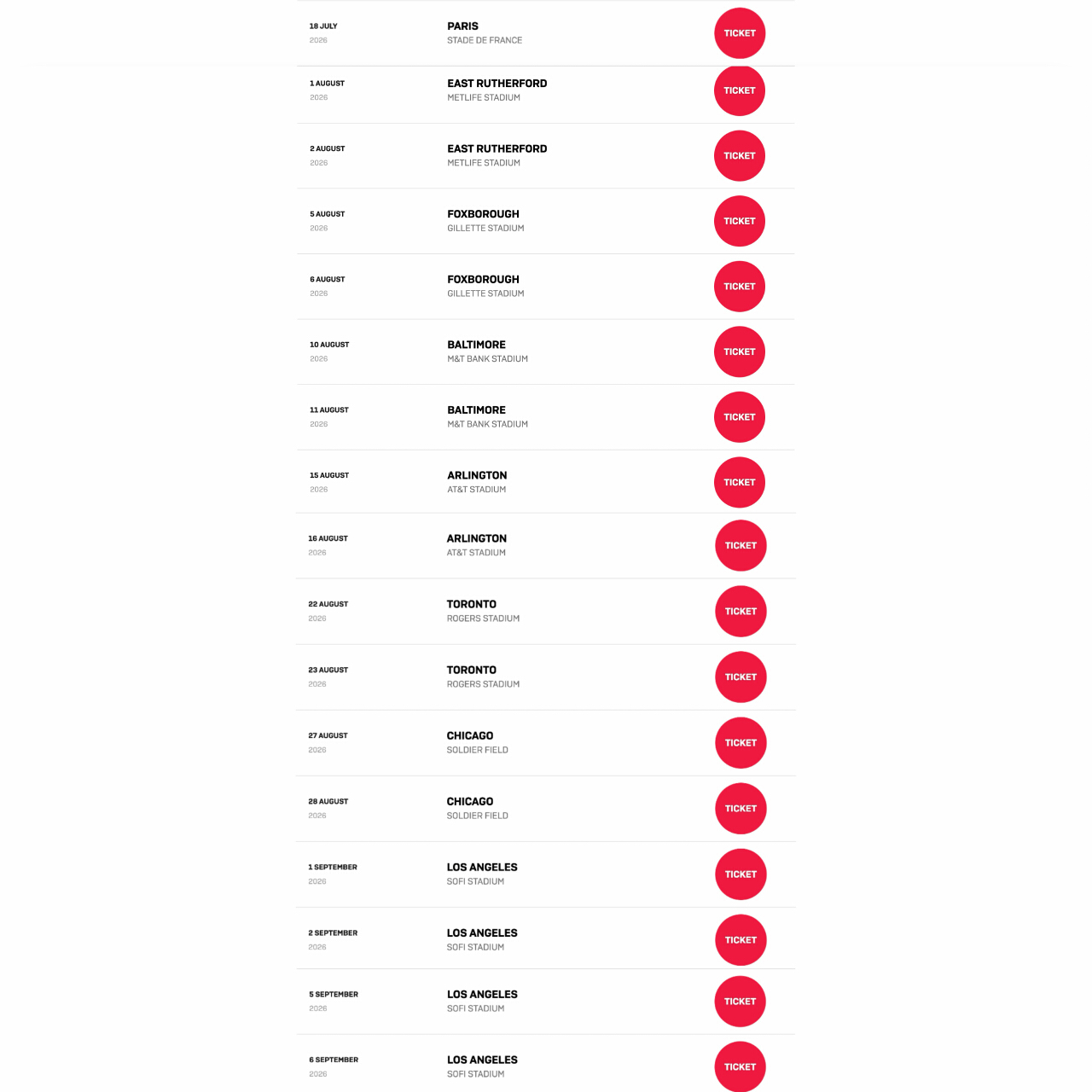The height and width of the screenshot is (1092, 1092).
Task: Open Ticket button for Foxborough 5 August
Action: (740, 221)
